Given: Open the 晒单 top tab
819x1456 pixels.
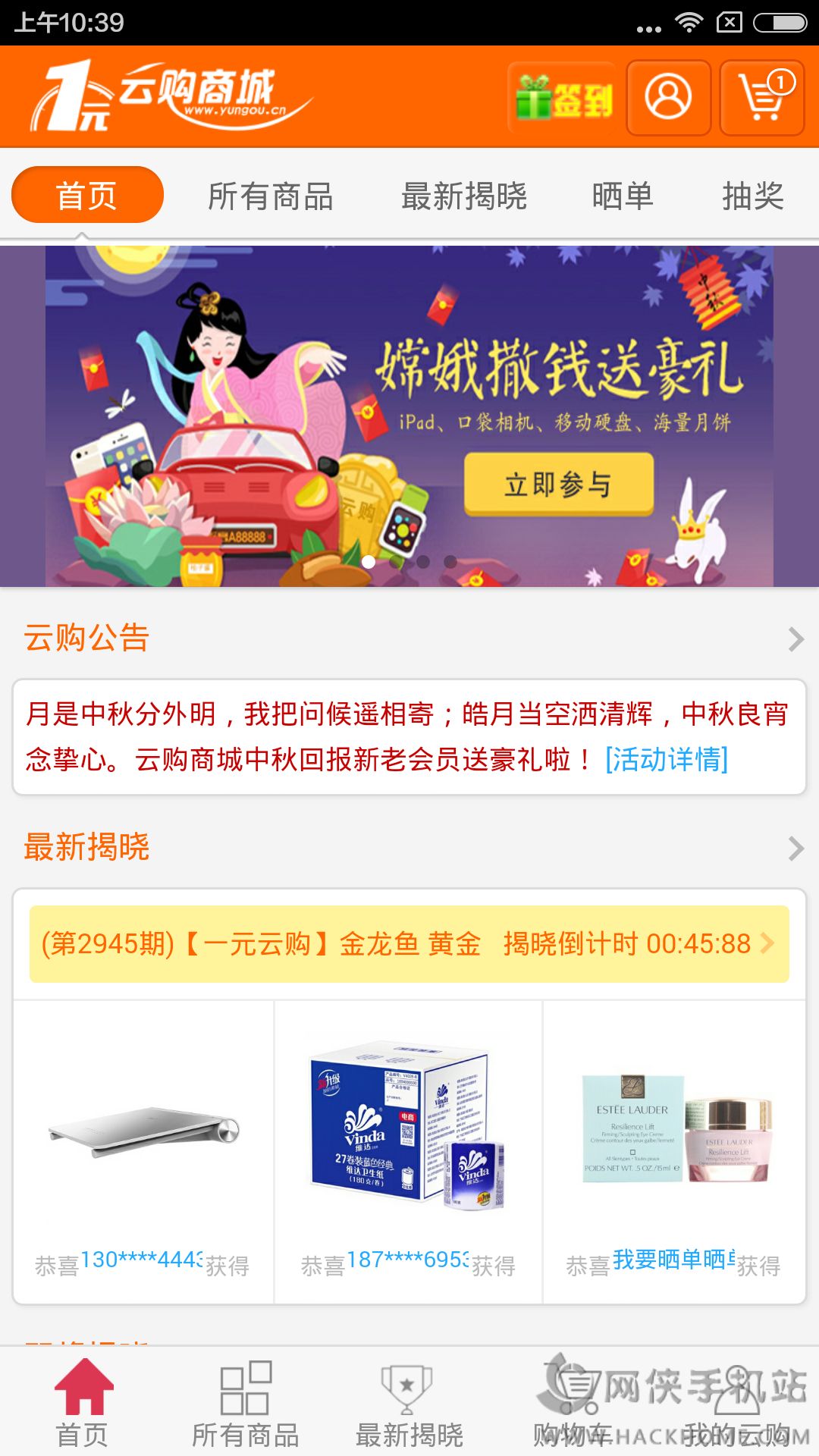Looking at the screenshot, I should (x=623, y=196).
